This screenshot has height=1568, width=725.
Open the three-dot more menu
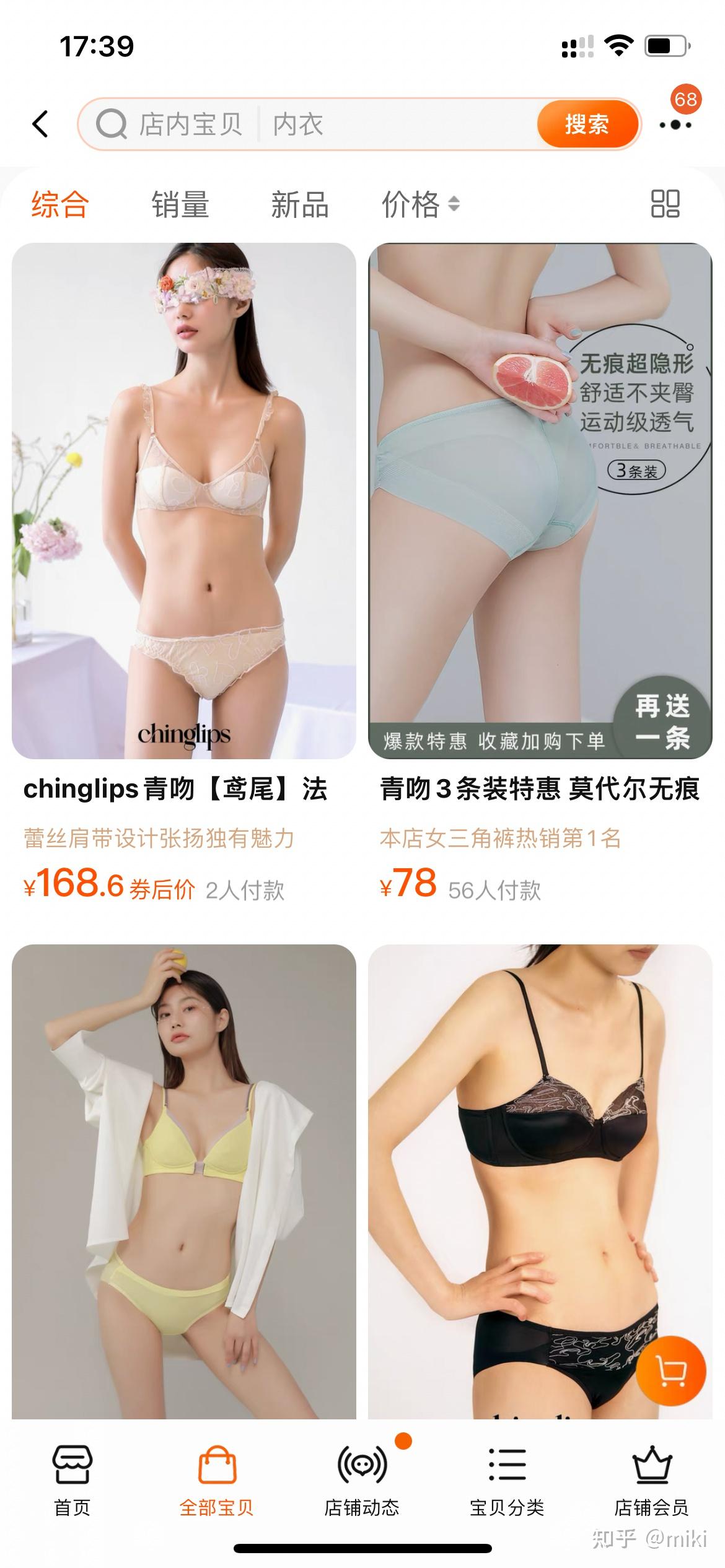(x=675, y=124)
